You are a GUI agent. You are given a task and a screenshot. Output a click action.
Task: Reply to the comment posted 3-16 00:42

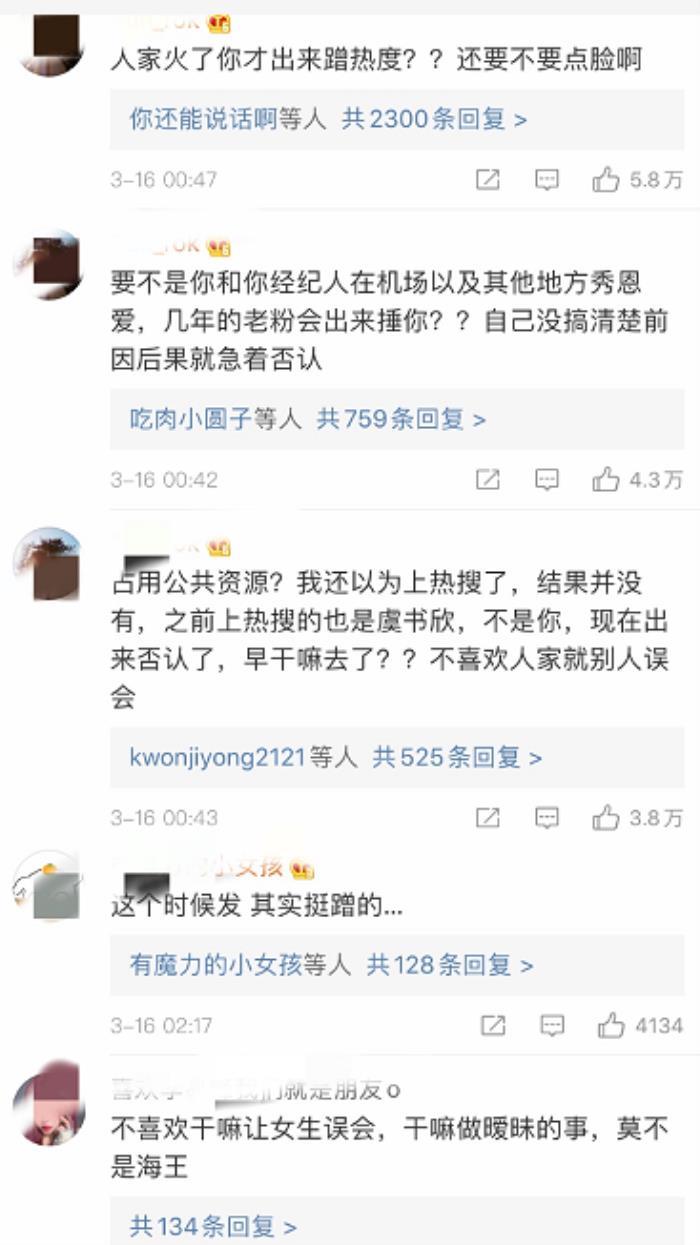(547, 480)
